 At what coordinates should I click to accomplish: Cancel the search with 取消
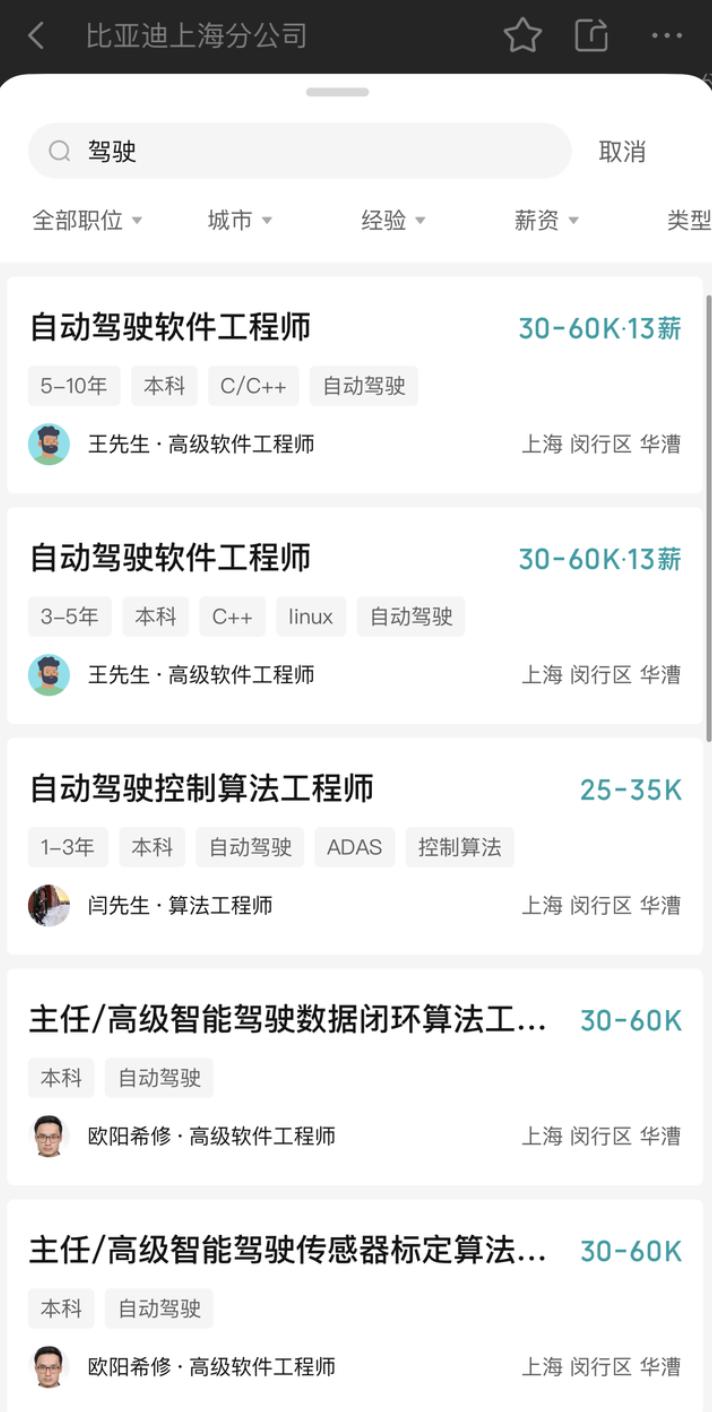coord(622,152)
